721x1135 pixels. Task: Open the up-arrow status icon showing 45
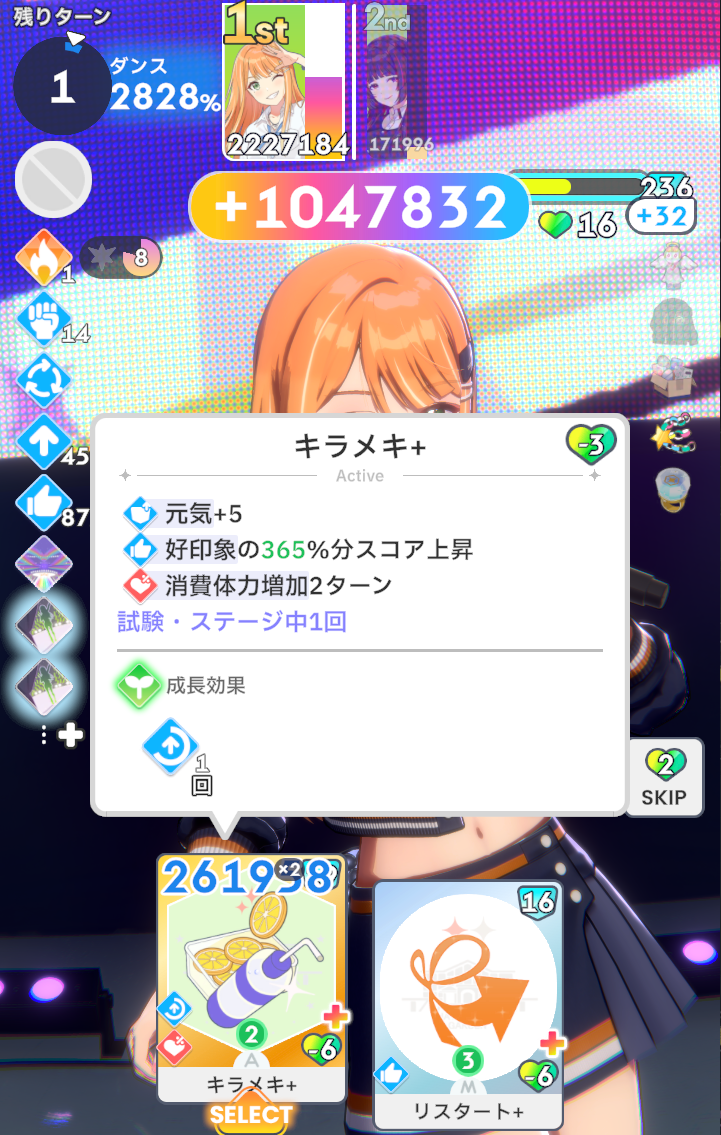[44, 441]
